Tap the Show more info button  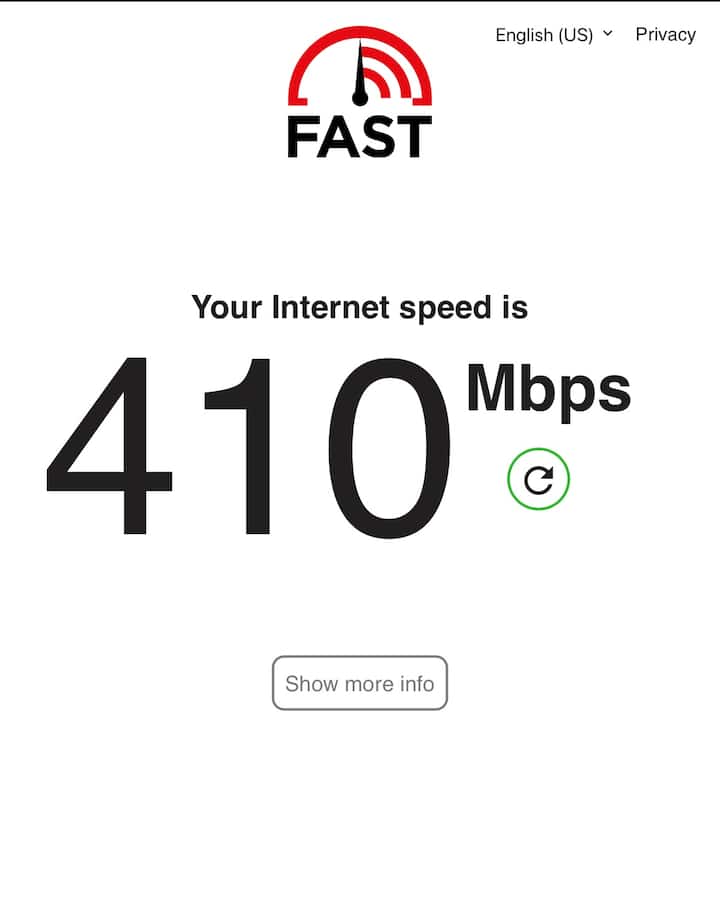[360, 683]
